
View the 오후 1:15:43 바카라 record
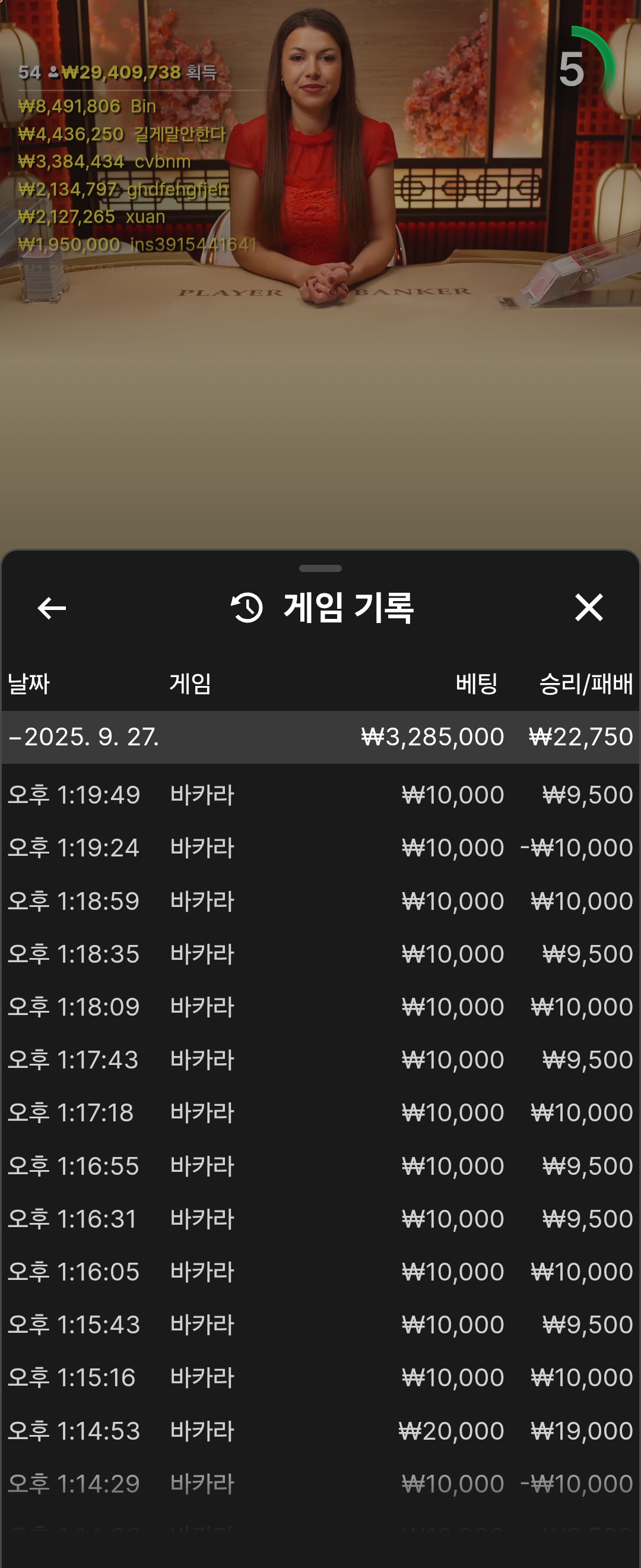tap(320, 1324)
